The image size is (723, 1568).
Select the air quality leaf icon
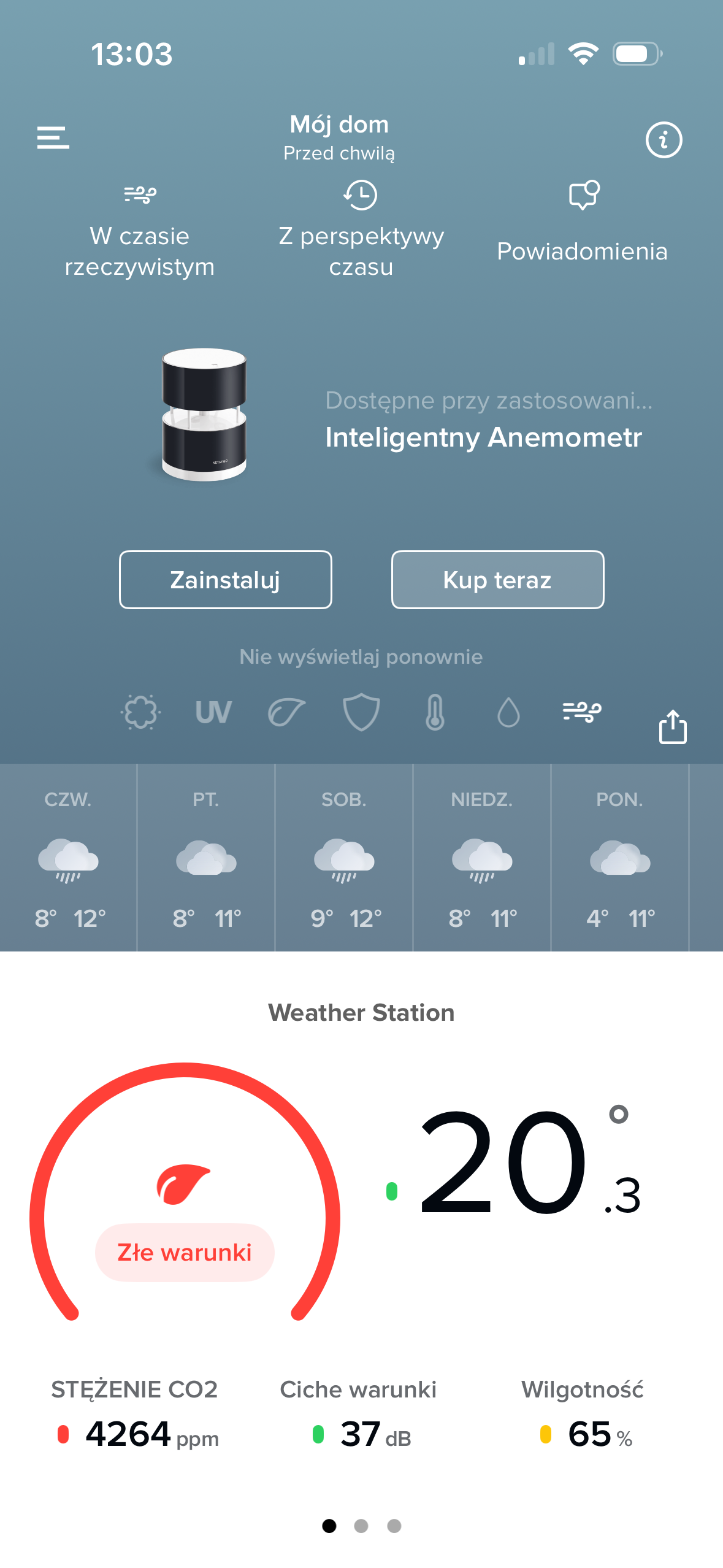[286, 712]
